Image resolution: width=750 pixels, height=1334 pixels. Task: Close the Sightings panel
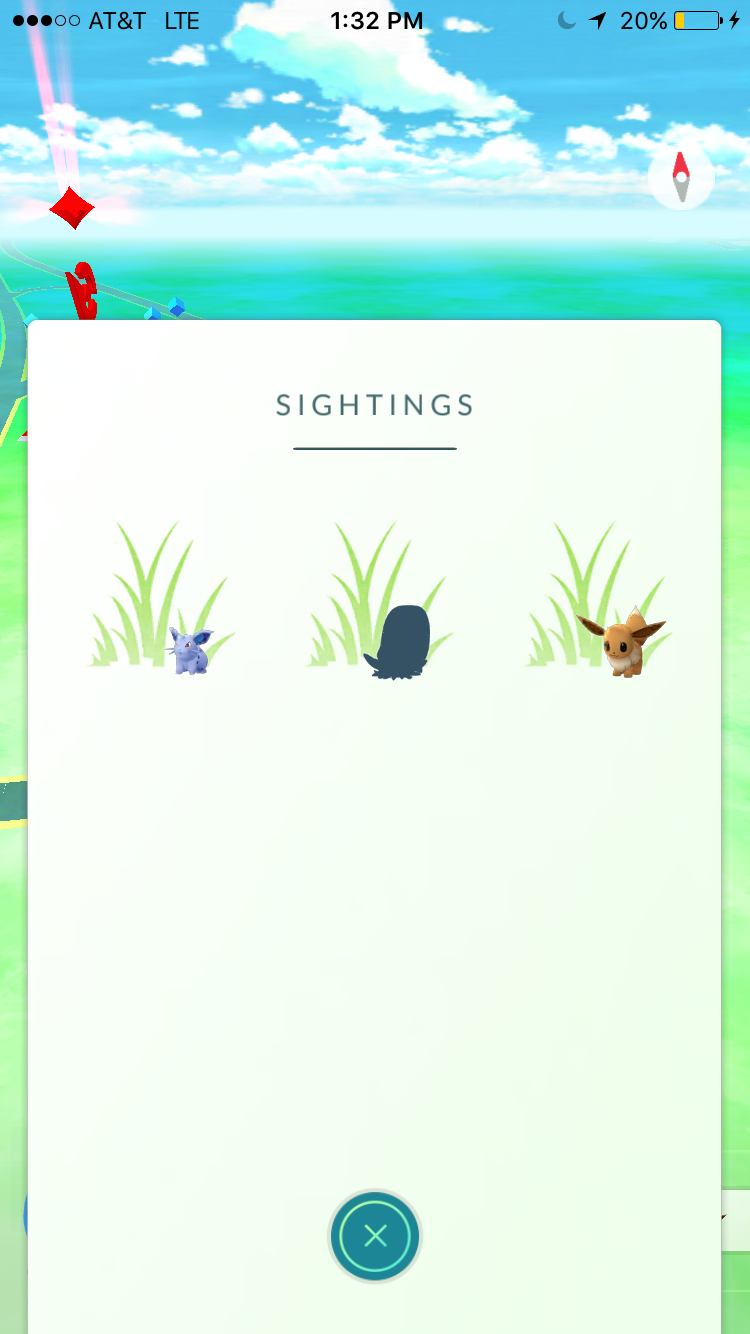click(x=375, y=1236)
